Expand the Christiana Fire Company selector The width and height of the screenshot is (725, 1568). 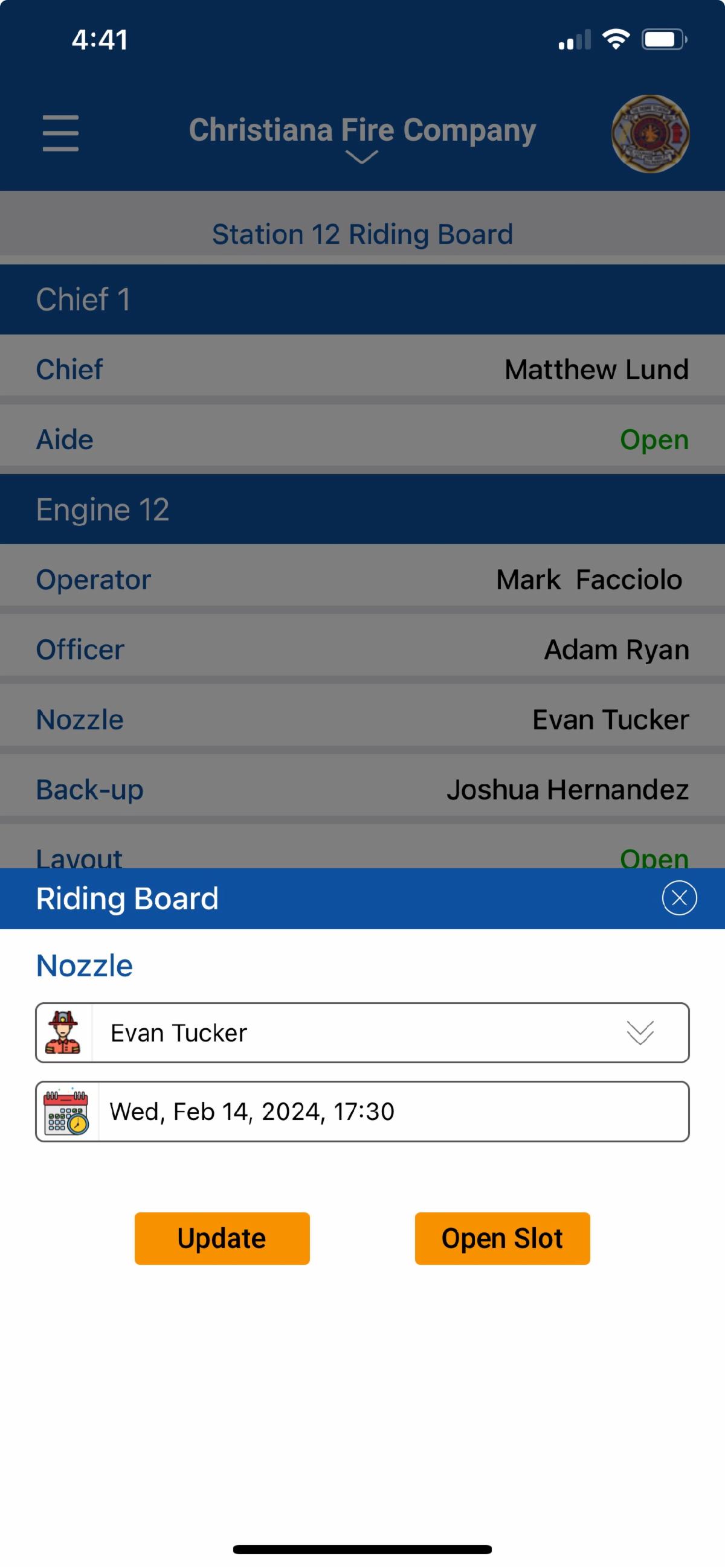tap(362, 139)
